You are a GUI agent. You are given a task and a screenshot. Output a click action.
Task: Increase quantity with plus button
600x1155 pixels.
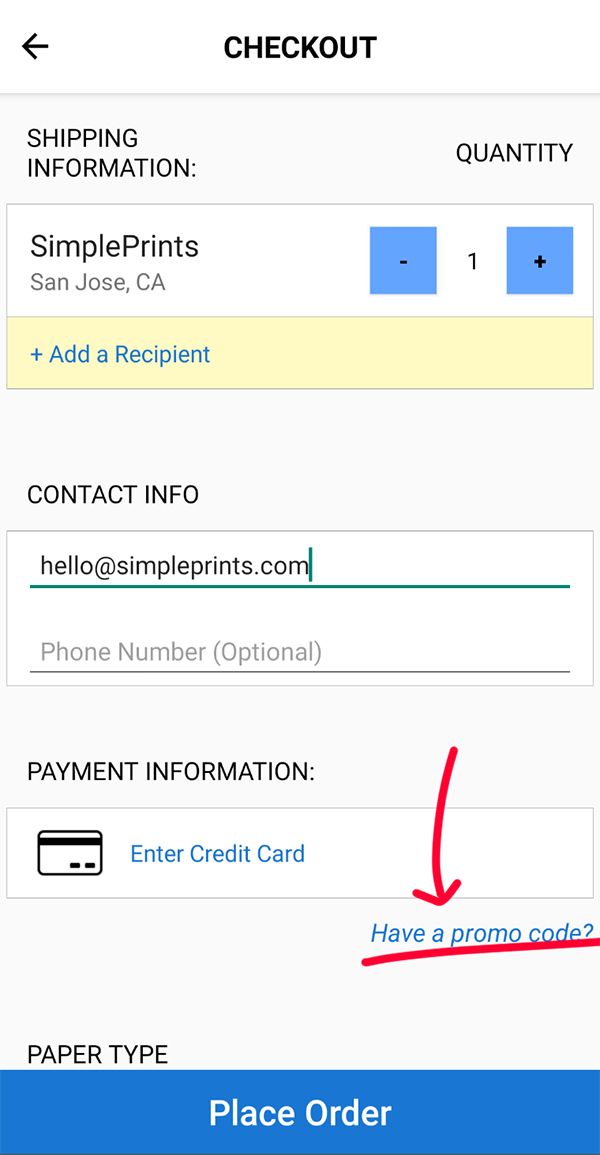[x=539, y=261]
